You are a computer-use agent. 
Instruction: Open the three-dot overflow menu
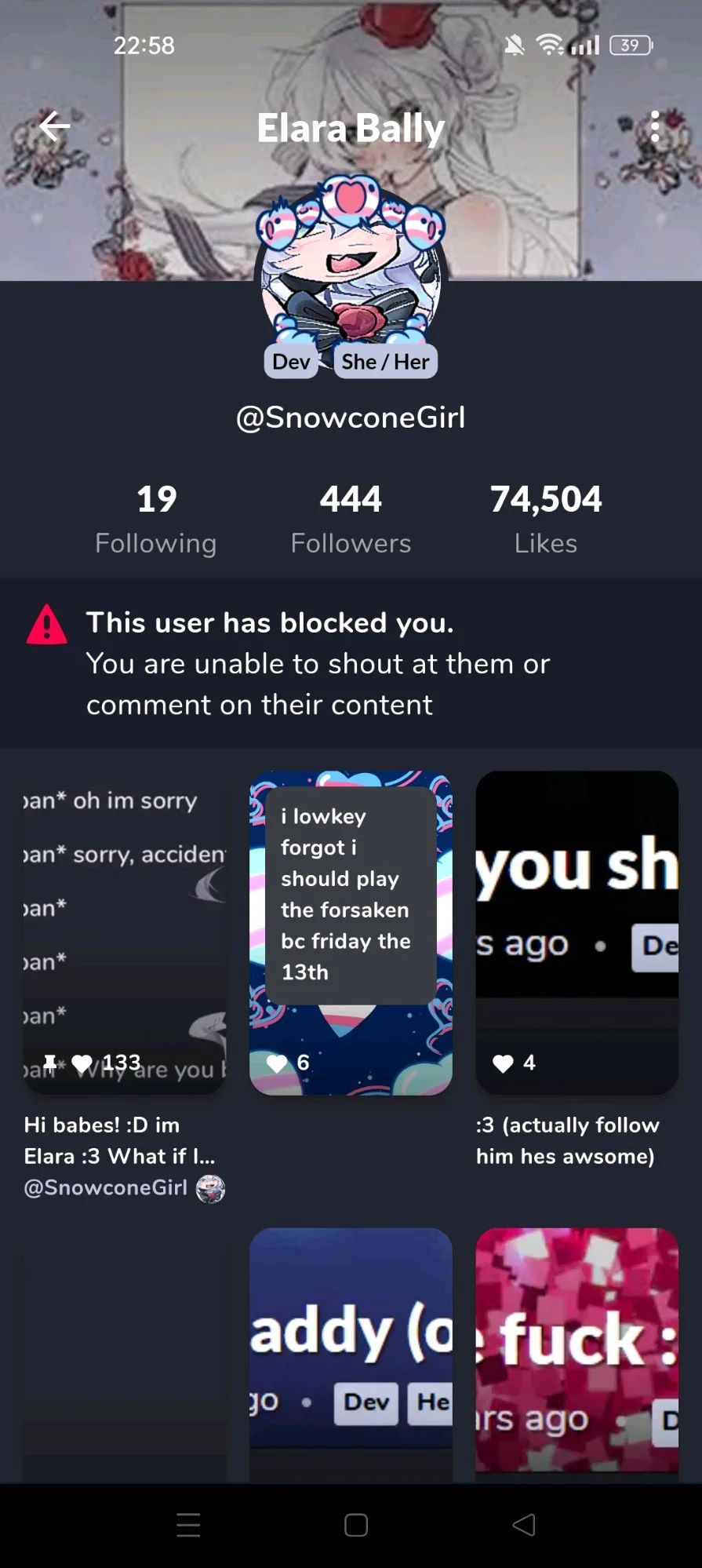655,126
